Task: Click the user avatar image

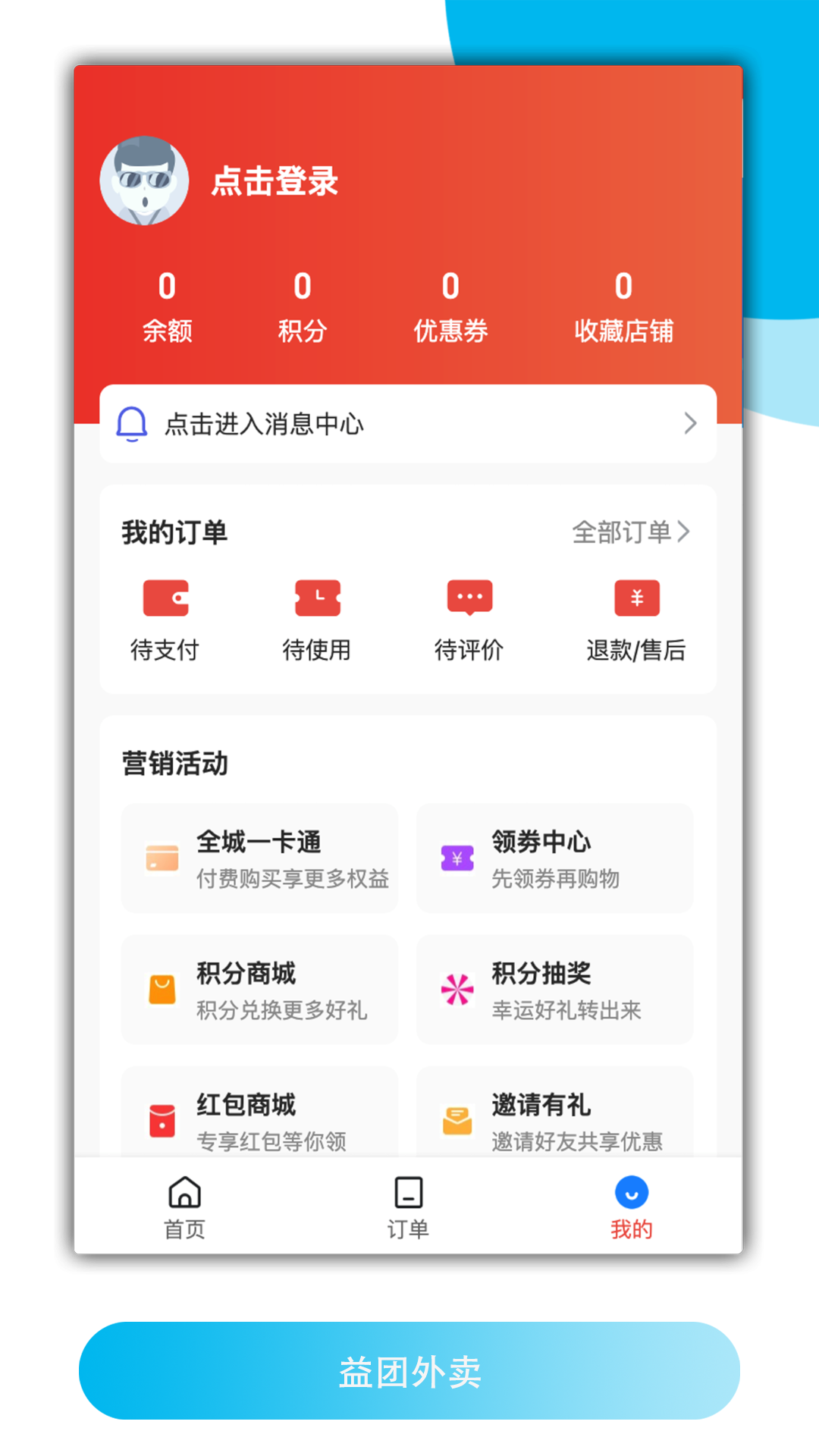Action: (x=144, y=182)
